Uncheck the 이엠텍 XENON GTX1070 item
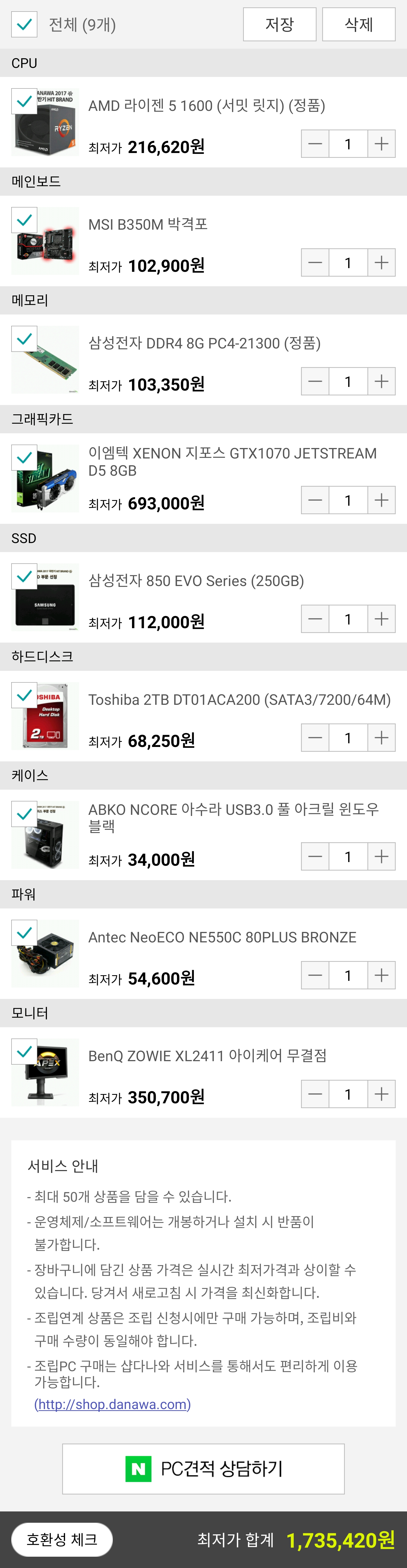The width and height of the screenshot is (407, 1568). pyautogui.click(x=24, y=457)
